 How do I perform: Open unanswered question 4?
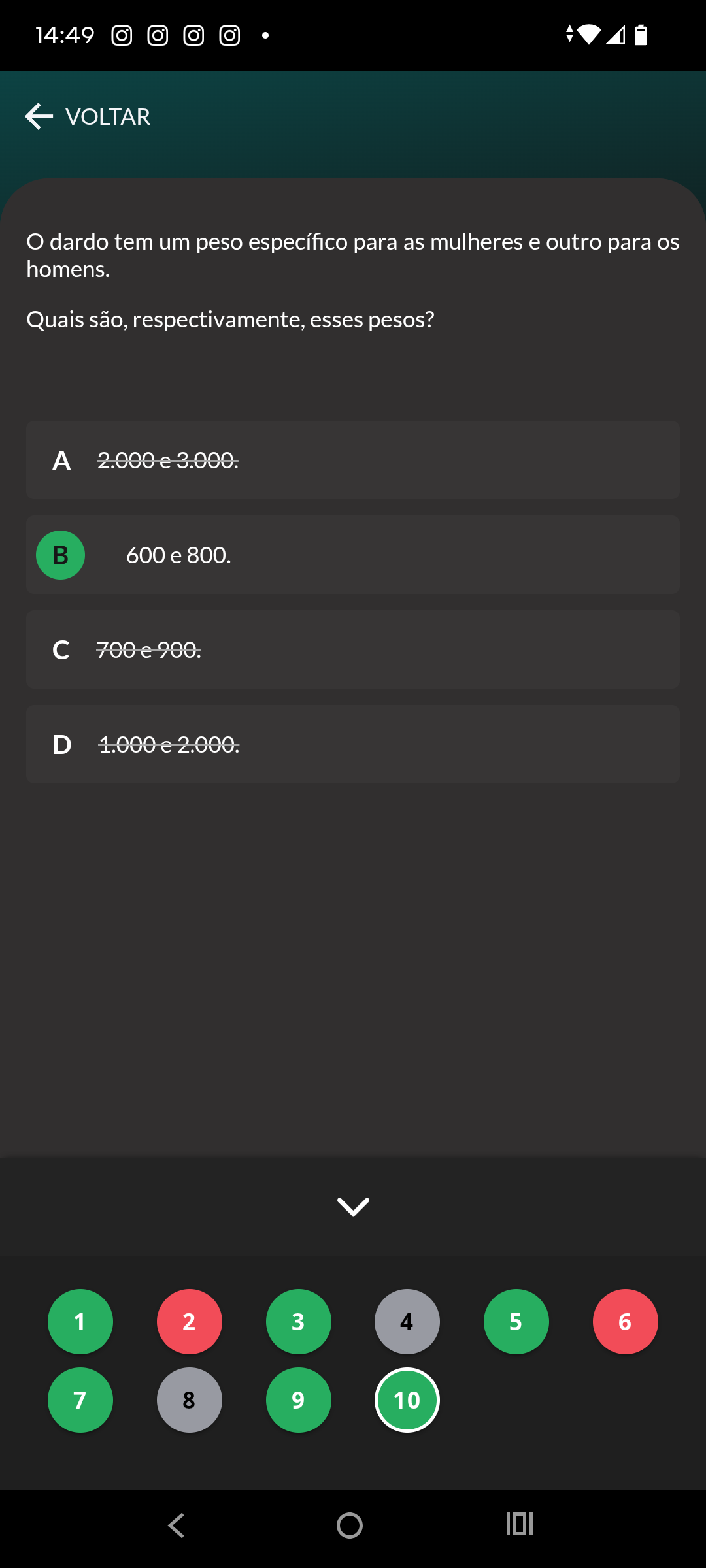[x=407, y=1322]
